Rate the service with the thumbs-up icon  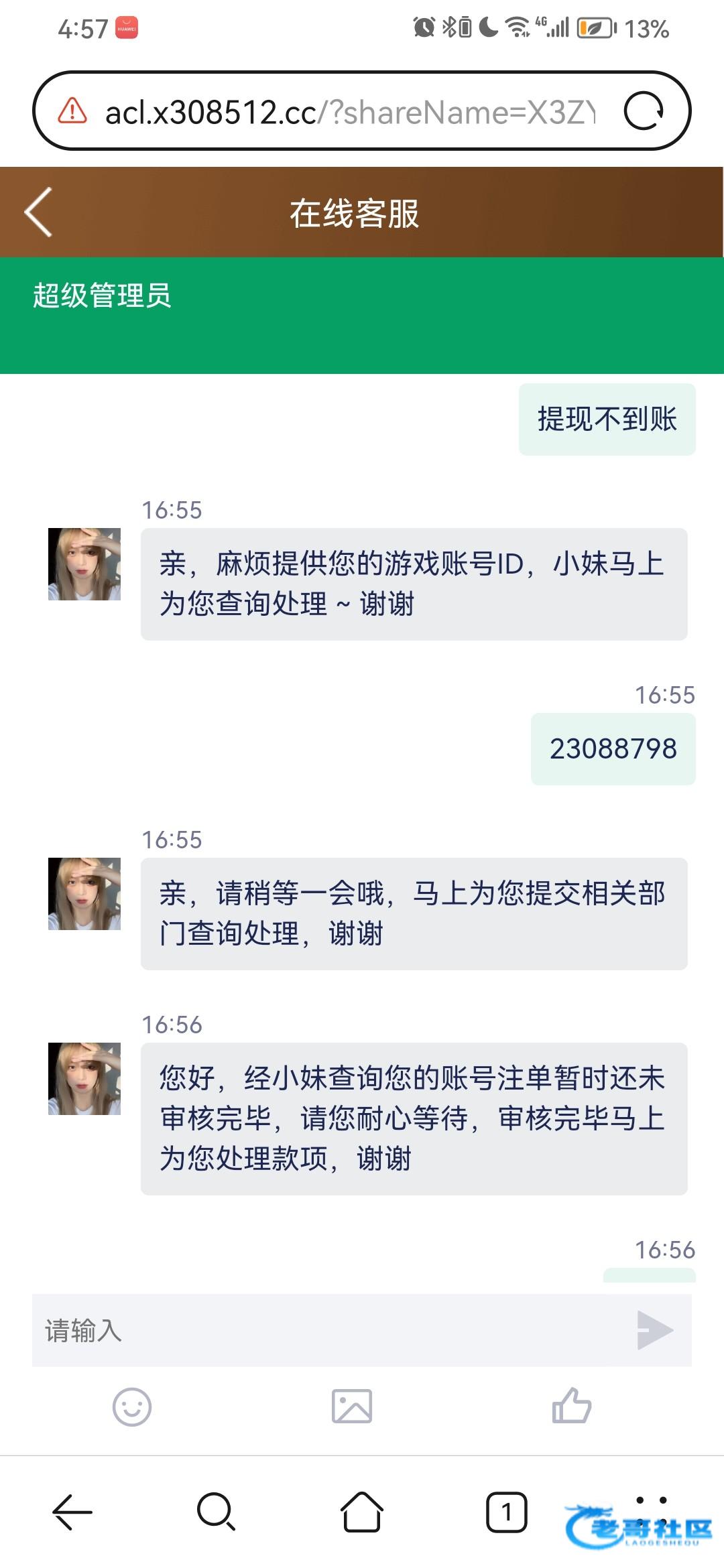pos(571,1405)
